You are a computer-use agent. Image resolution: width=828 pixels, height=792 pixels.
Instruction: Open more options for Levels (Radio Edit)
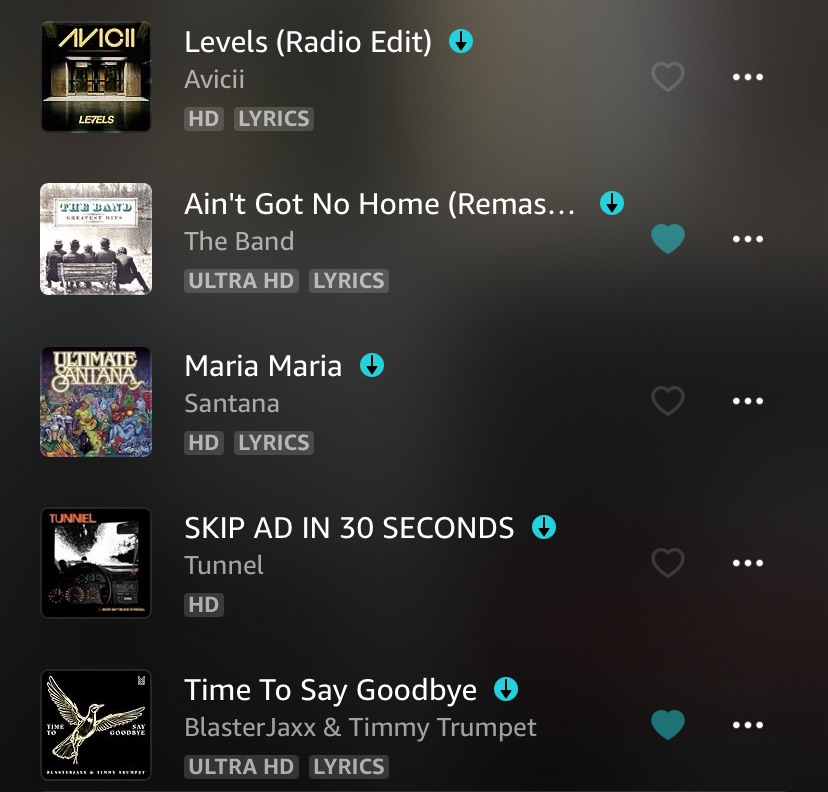point(748,77)
